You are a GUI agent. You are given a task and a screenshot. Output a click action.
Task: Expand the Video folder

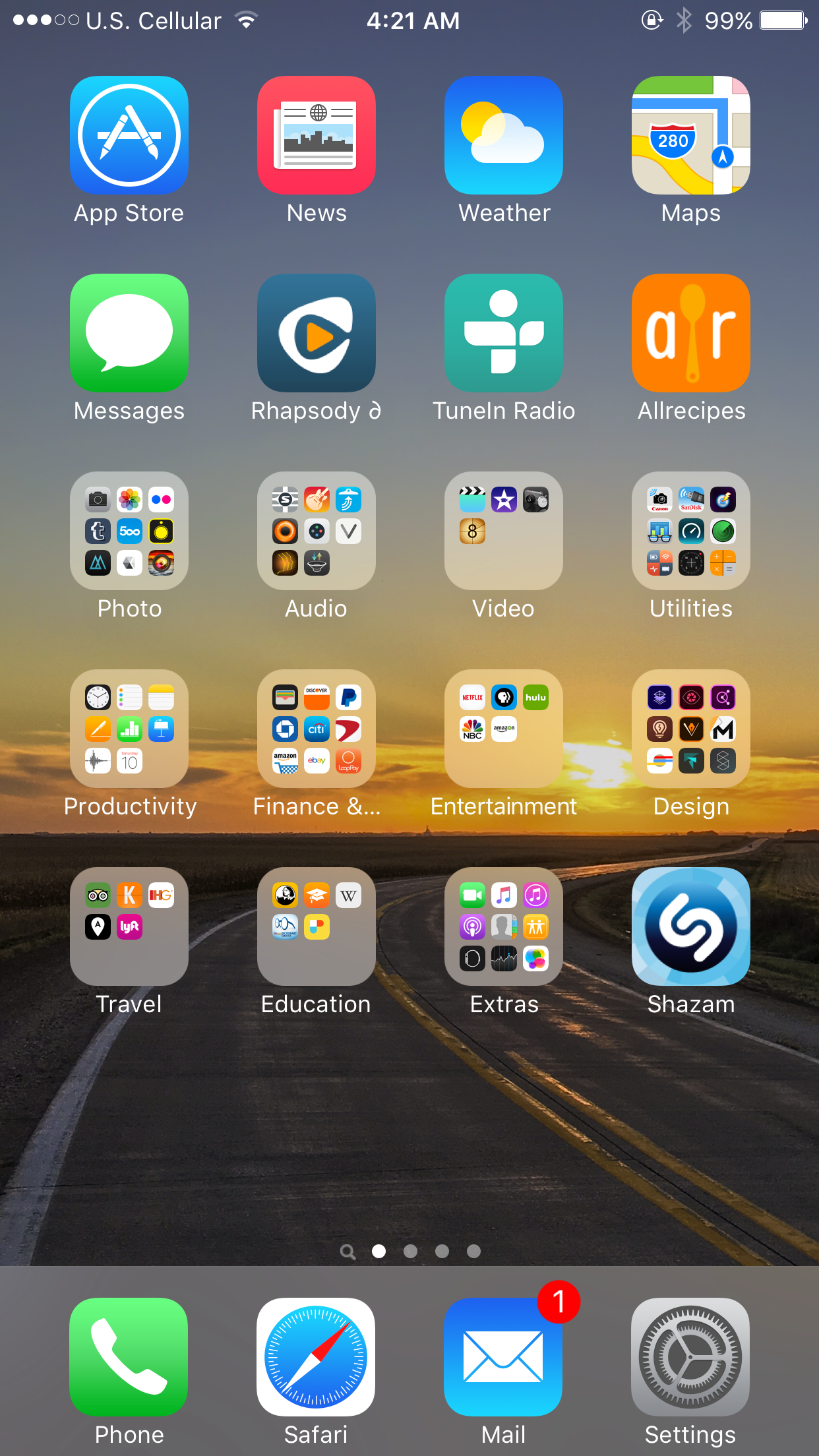click(x=504, y=531)
